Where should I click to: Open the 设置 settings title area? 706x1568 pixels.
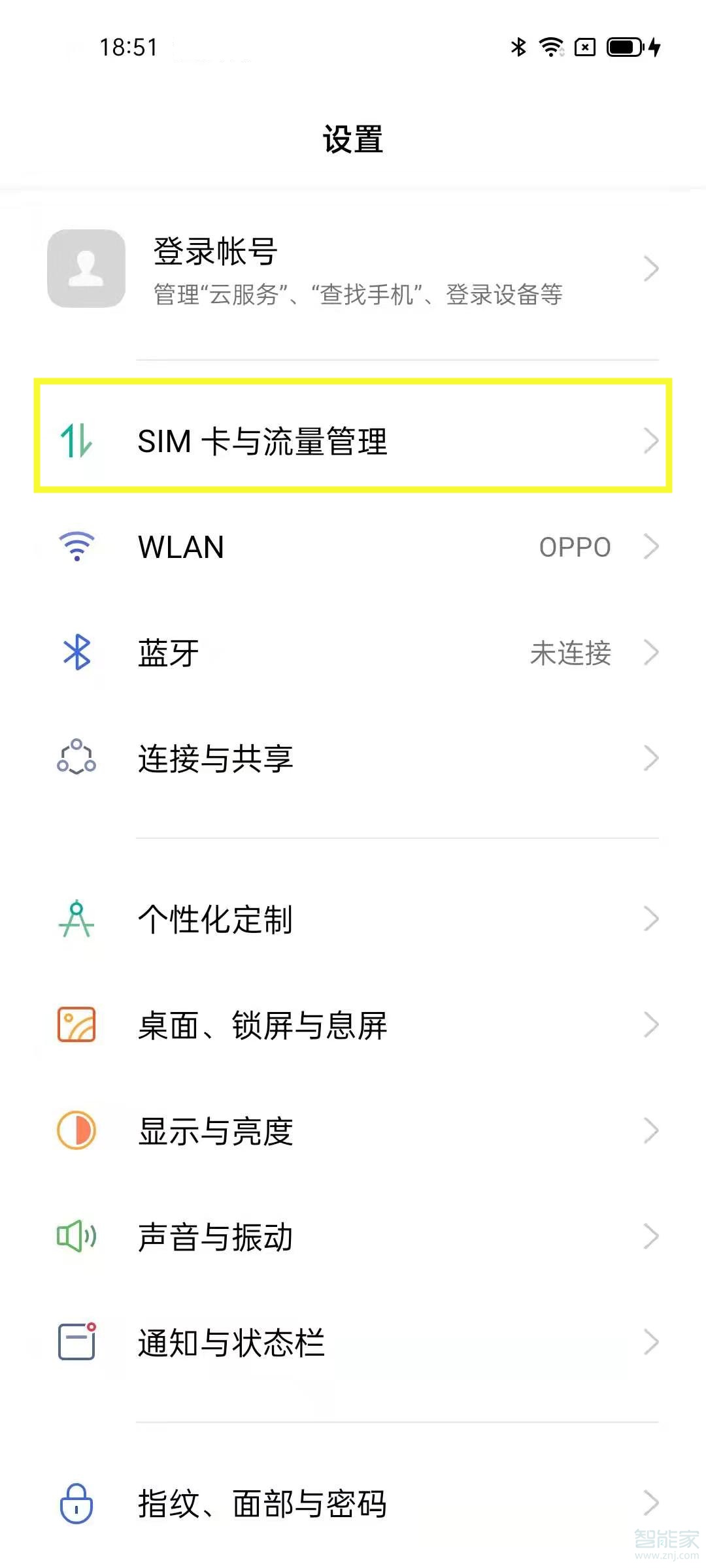coord(353,139)
